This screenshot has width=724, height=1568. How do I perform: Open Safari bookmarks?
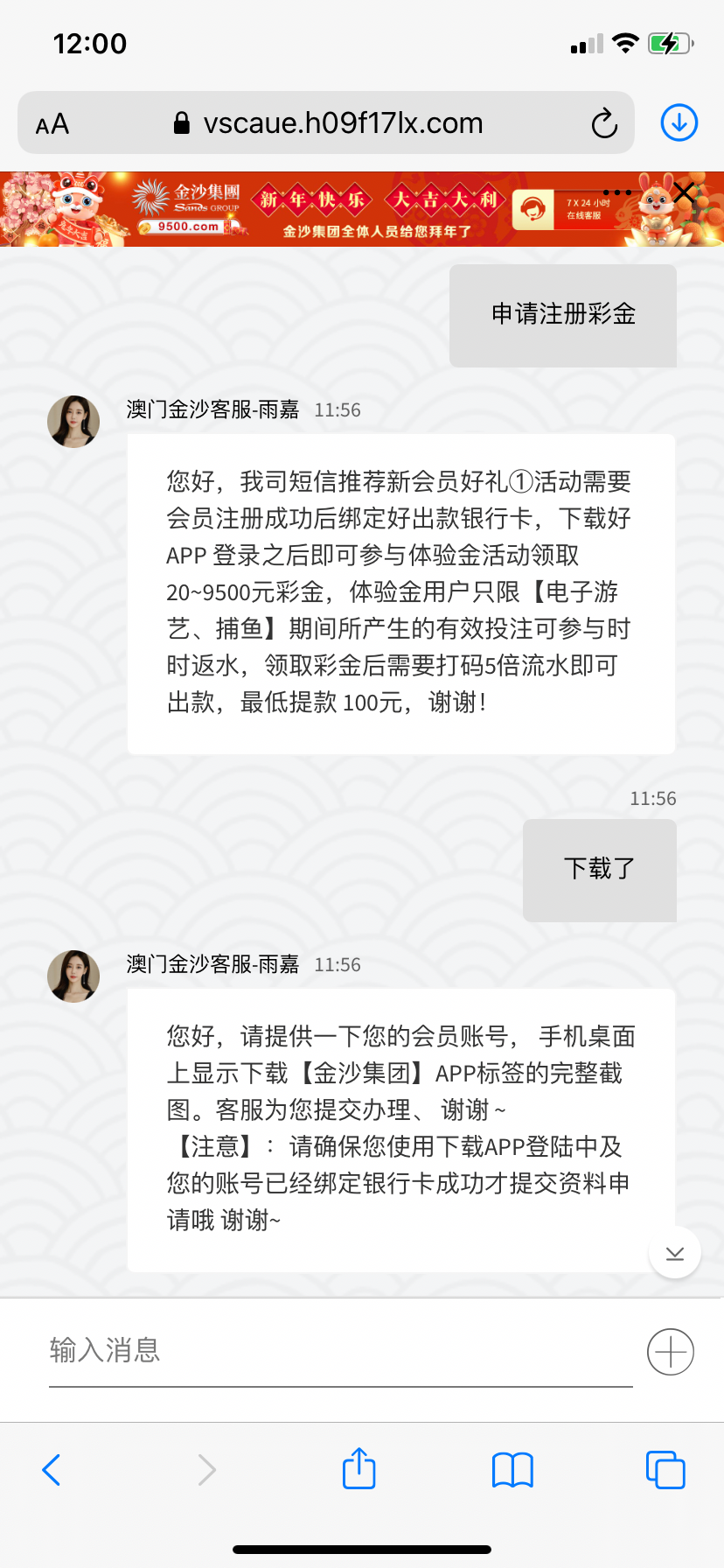point(512,1470)
